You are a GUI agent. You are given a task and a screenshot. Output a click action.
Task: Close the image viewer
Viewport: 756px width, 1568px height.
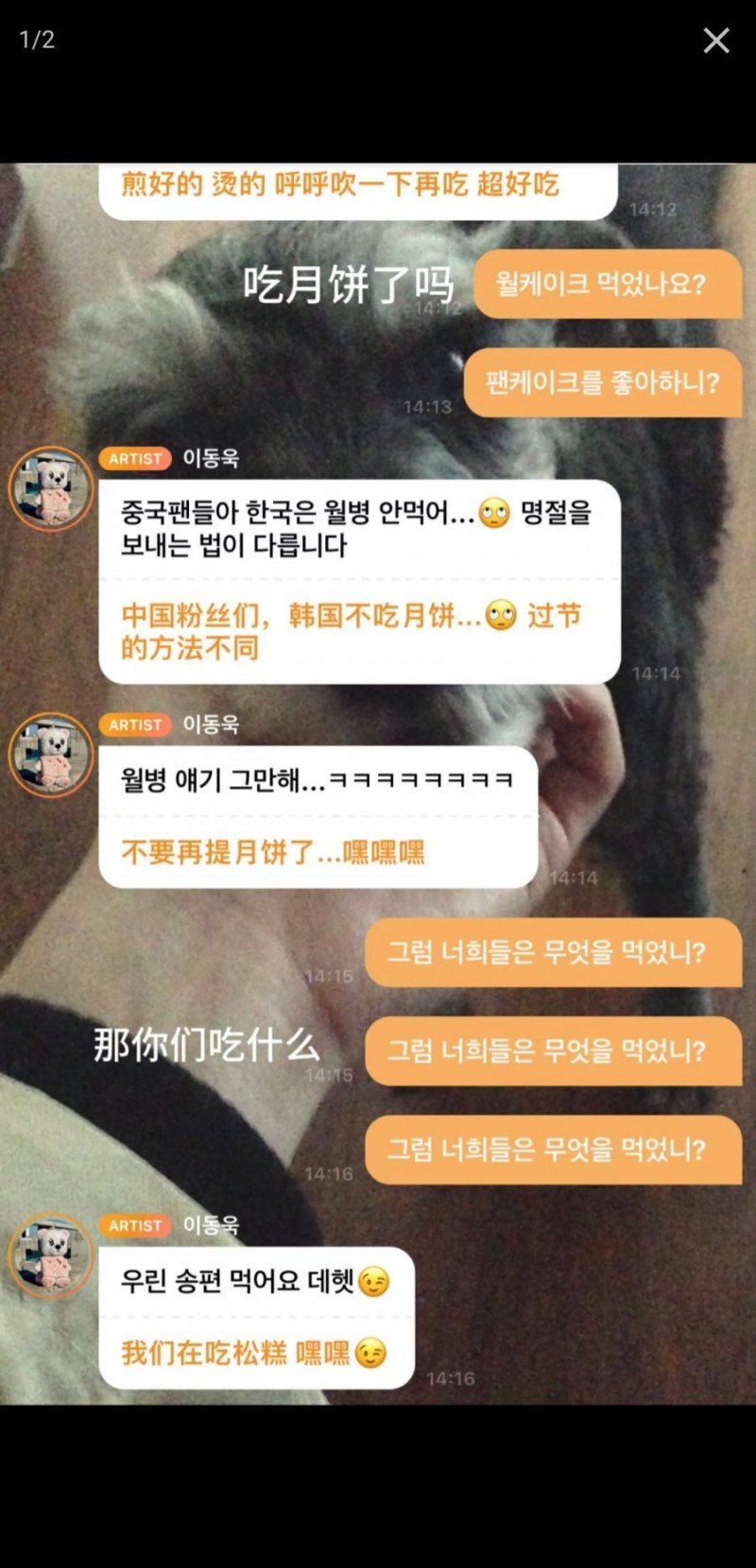(715, 40)
